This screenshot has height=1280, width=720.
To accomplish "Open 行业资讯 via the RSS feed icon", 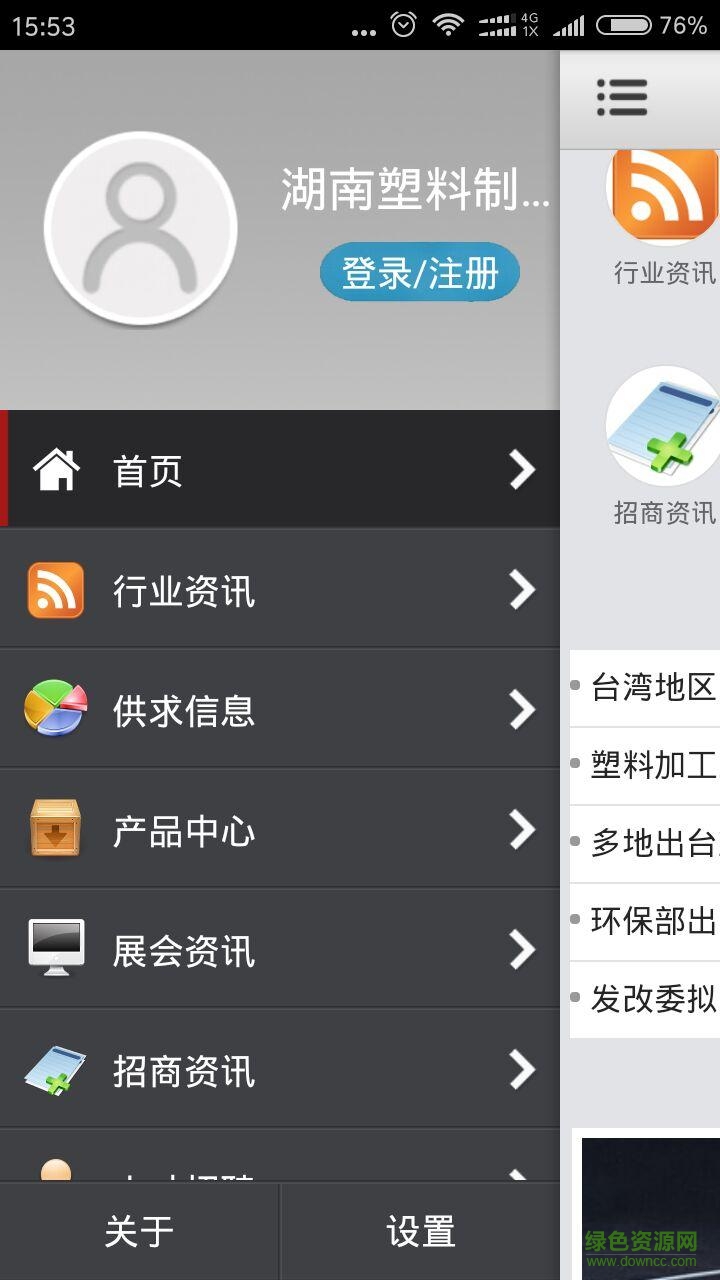I will click(x=55, y=590).
